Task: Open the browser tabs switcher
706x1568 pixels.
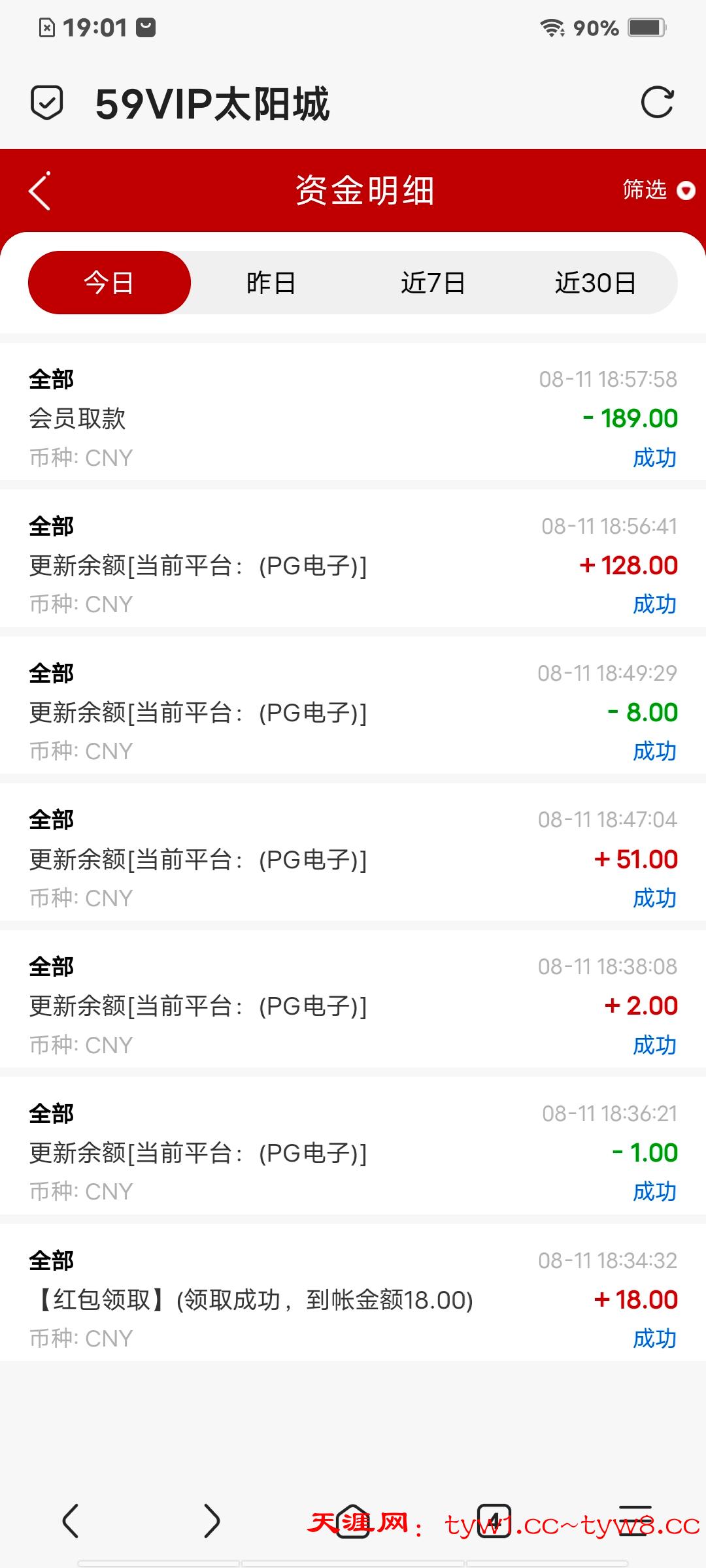Action: pyautogui.click(x=494, y=1520)
